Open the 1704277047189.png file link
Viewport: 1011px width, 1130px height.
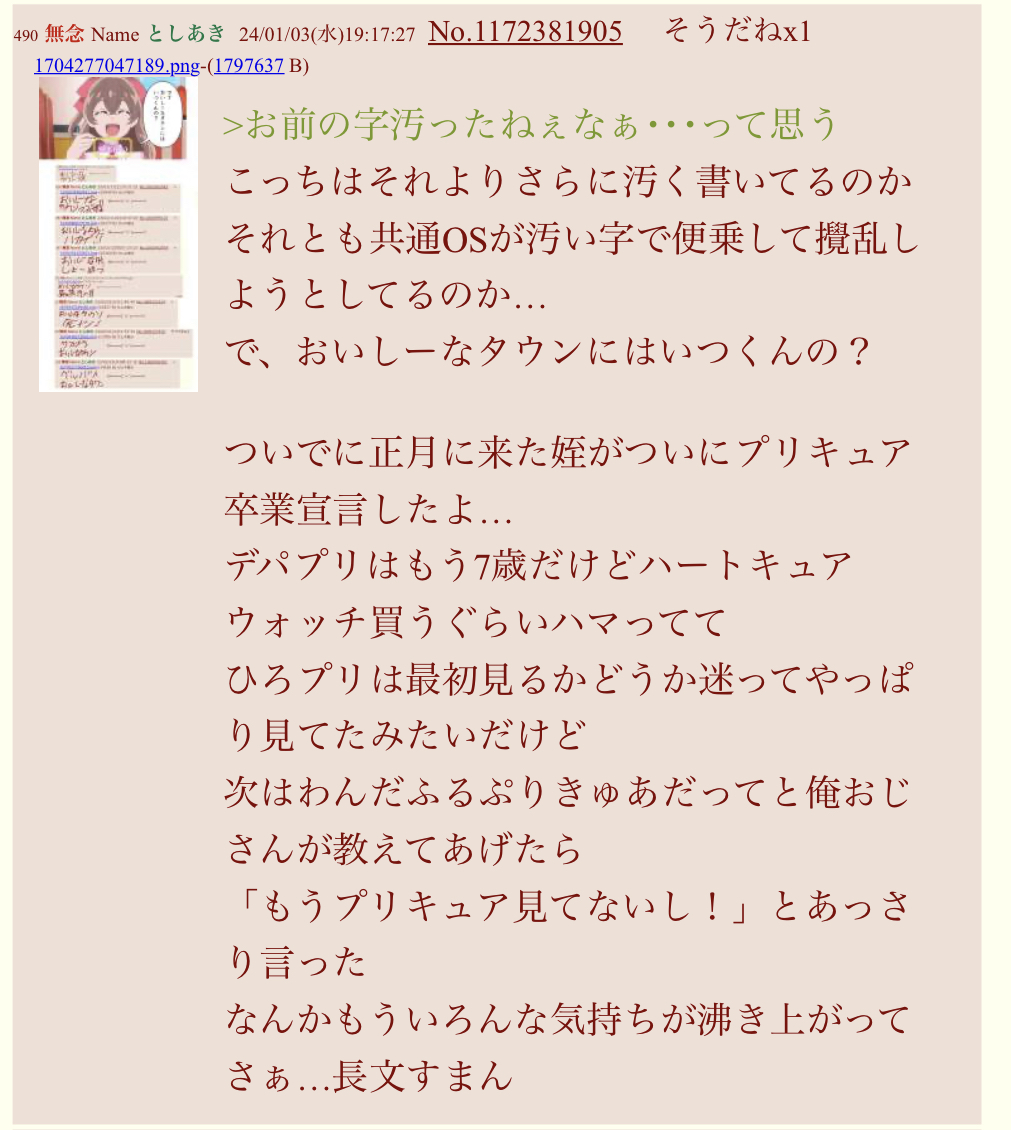click(117, 67)
